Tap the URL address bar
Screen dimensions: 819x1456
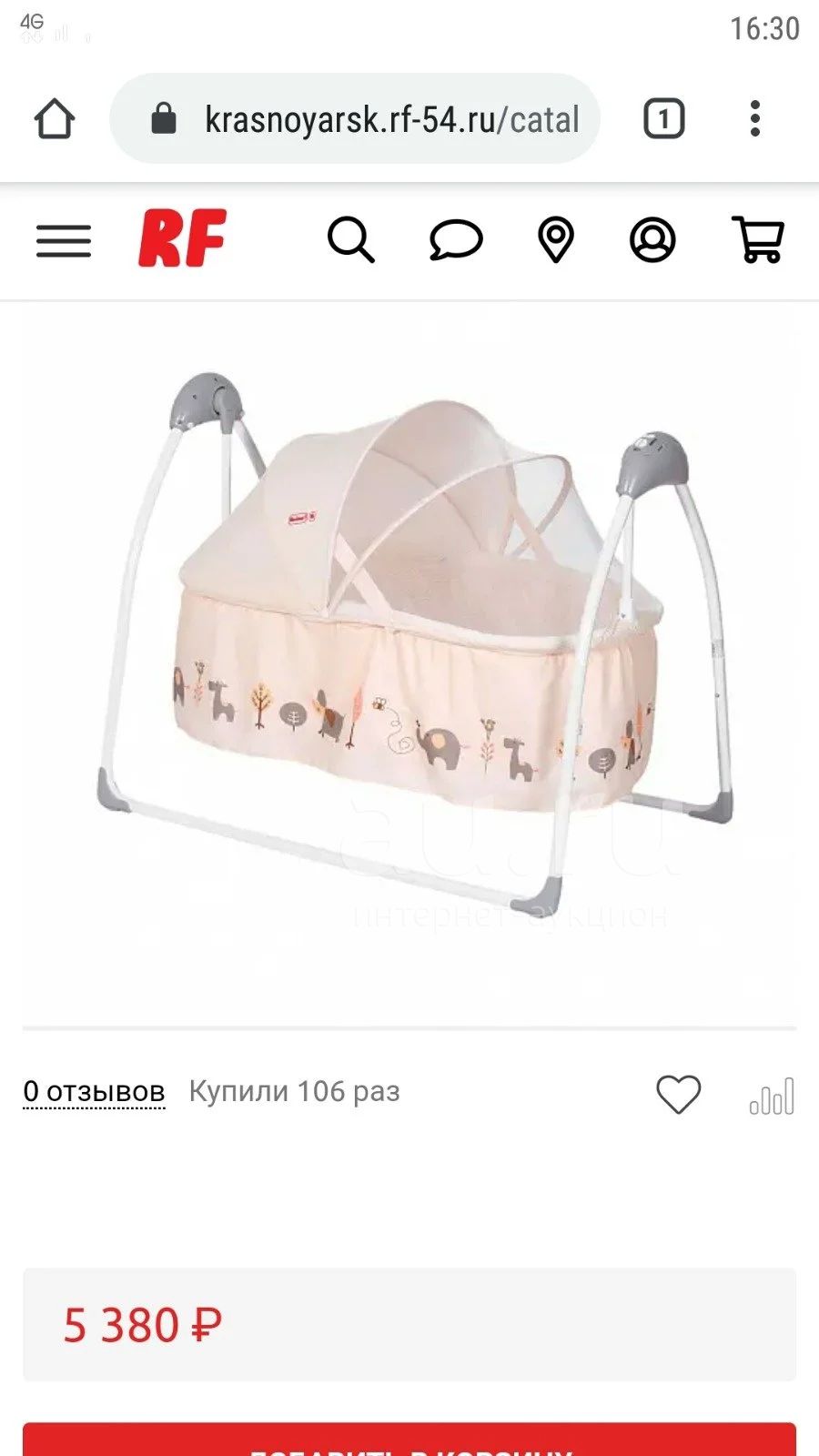coord(355,119)
